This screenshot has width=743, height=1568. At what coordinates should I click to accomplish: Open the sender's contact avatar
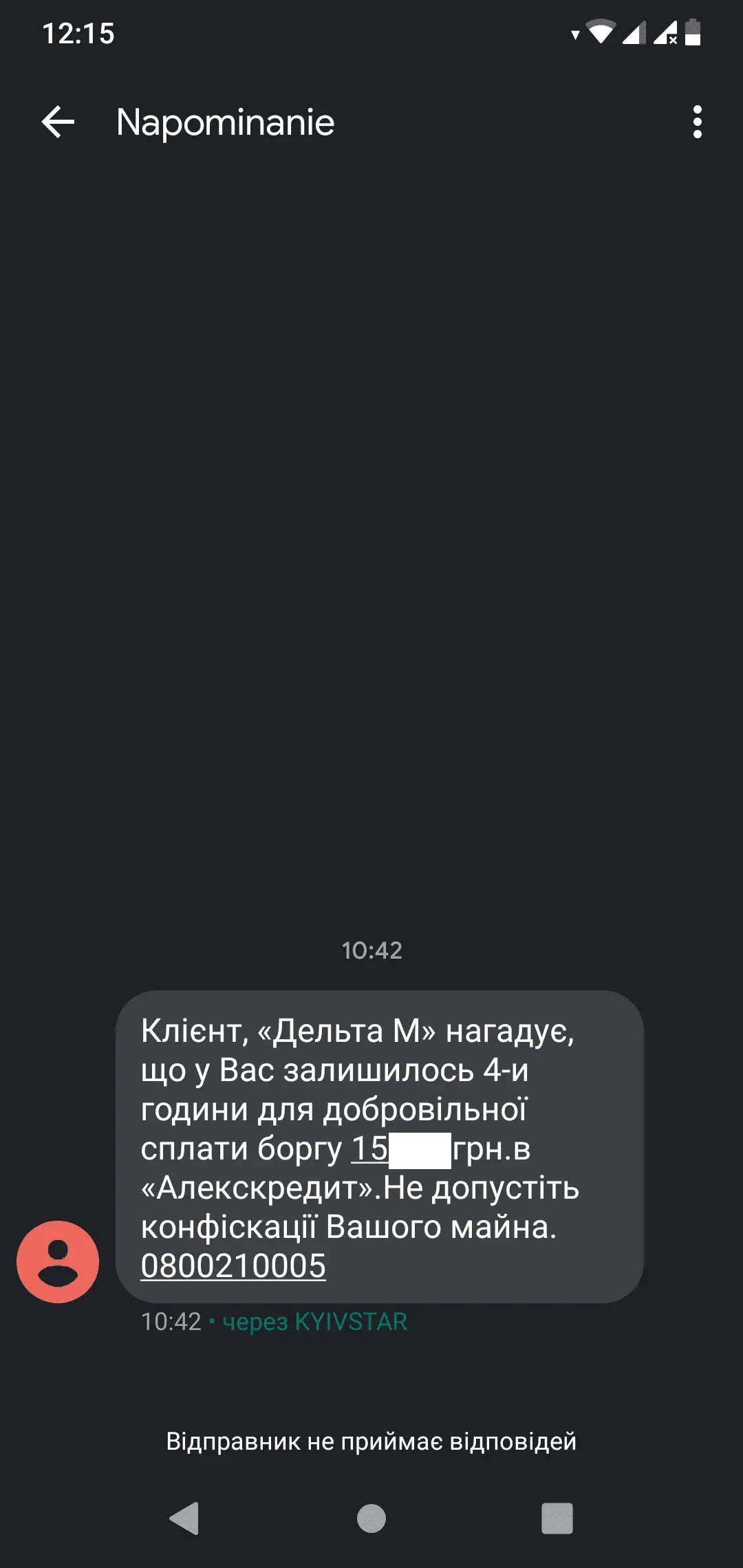click(58, 1261)
